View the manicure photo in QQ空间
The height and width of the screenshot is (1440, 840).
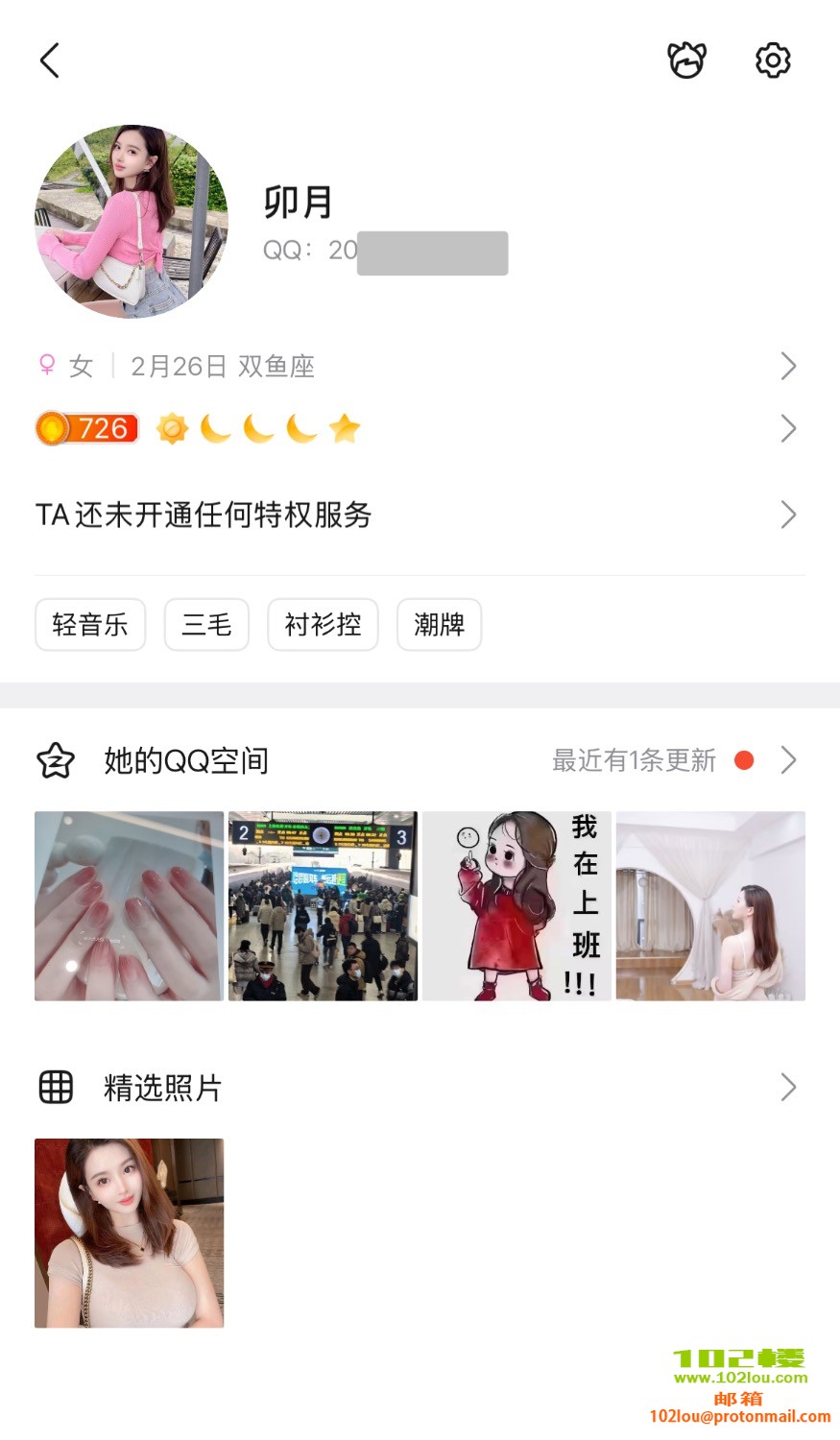pos(130,906)
